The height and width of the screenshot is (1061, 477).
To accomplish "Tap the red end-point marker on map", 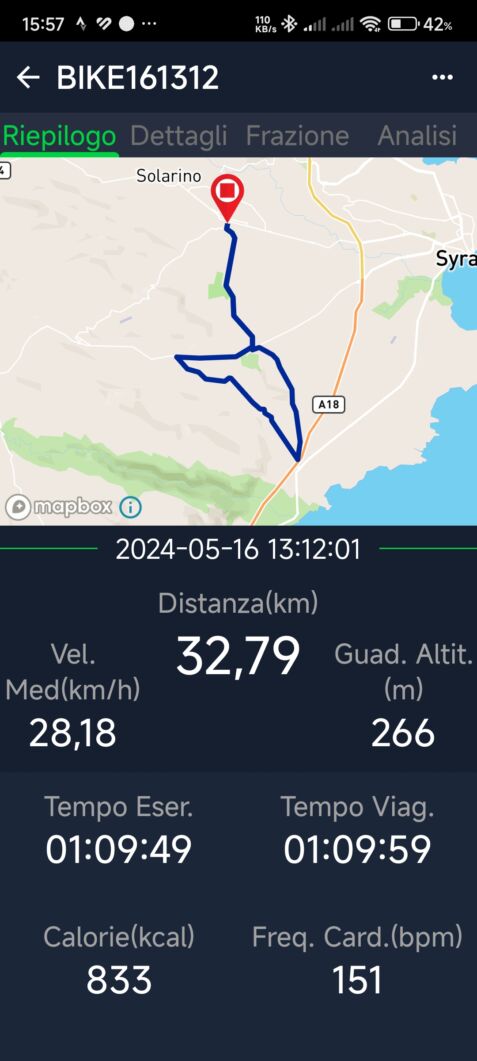I will coord(227,197).
